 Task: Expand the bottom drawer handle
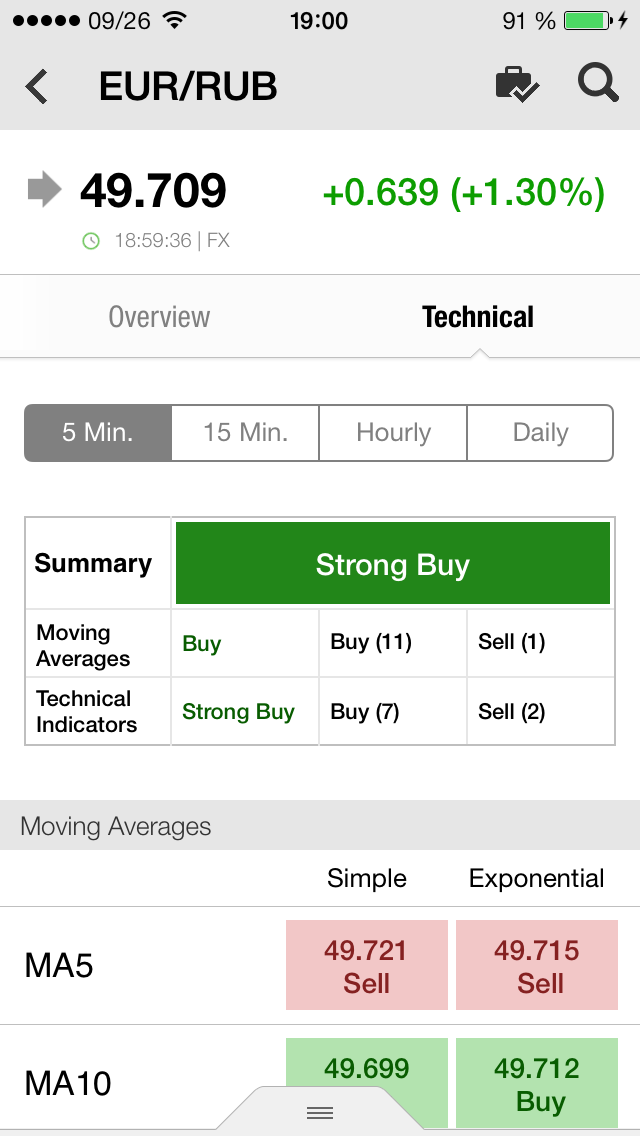(x=320, y=1113)
